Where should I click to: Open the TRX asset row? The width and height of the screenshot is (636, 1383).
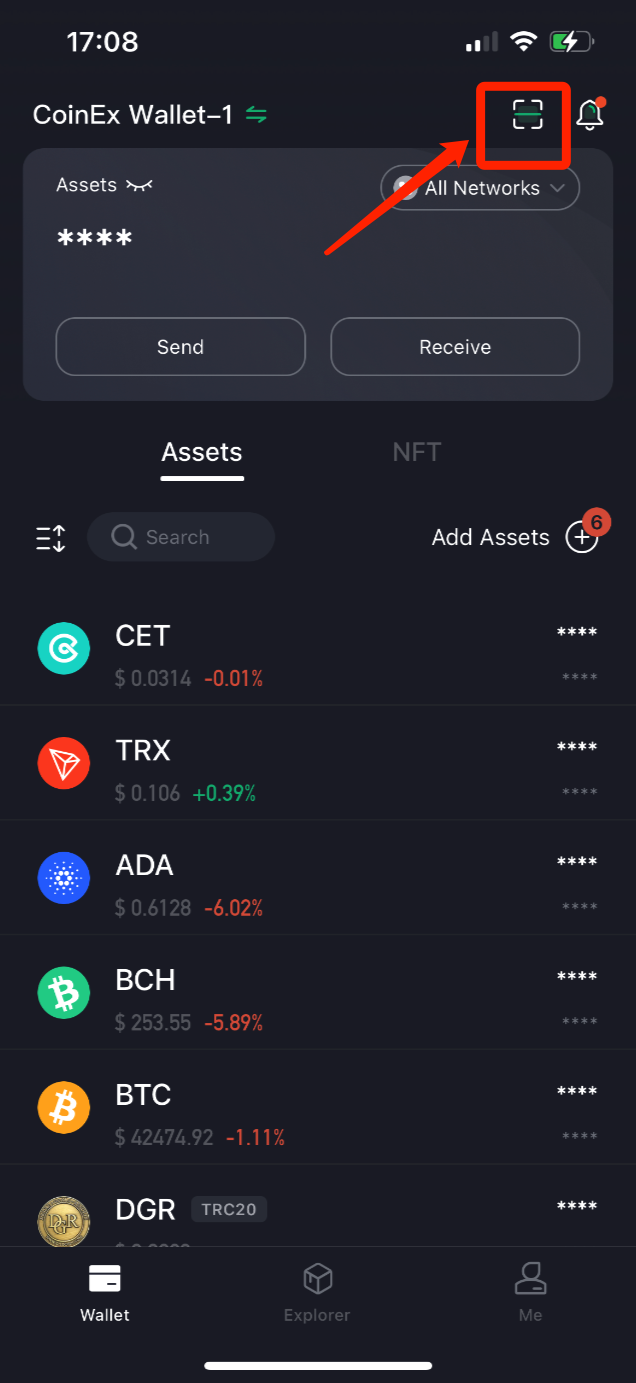pyautogui.click(x=318, y=764)
